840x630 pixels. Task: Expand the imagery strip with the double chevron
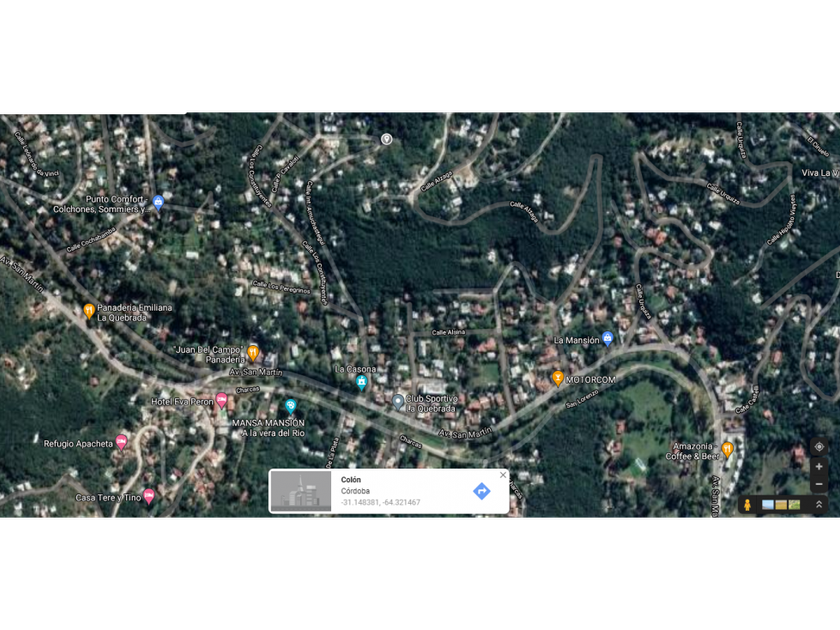819,505
